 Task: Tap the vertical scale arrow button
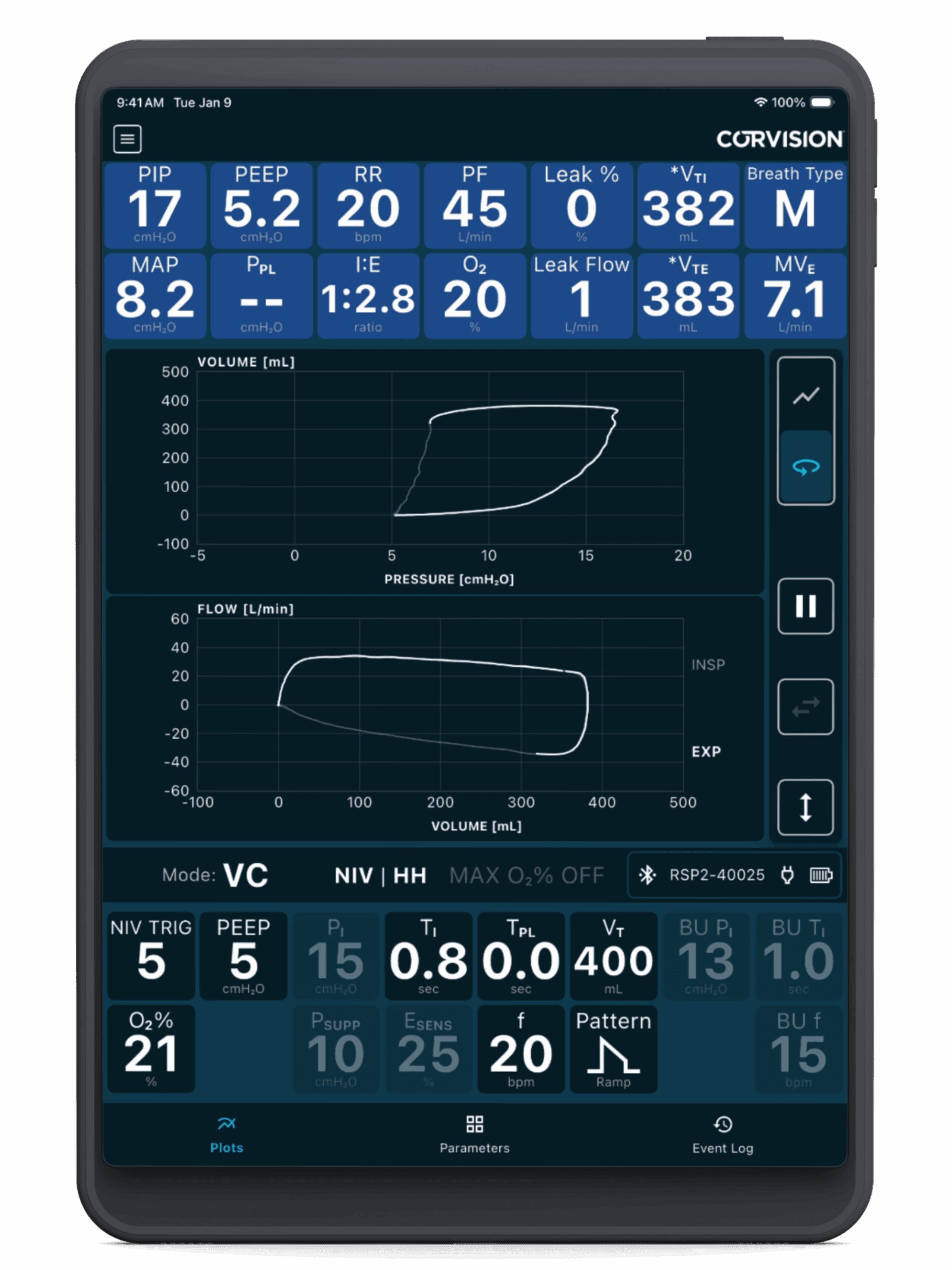click(x=806, y=807)
